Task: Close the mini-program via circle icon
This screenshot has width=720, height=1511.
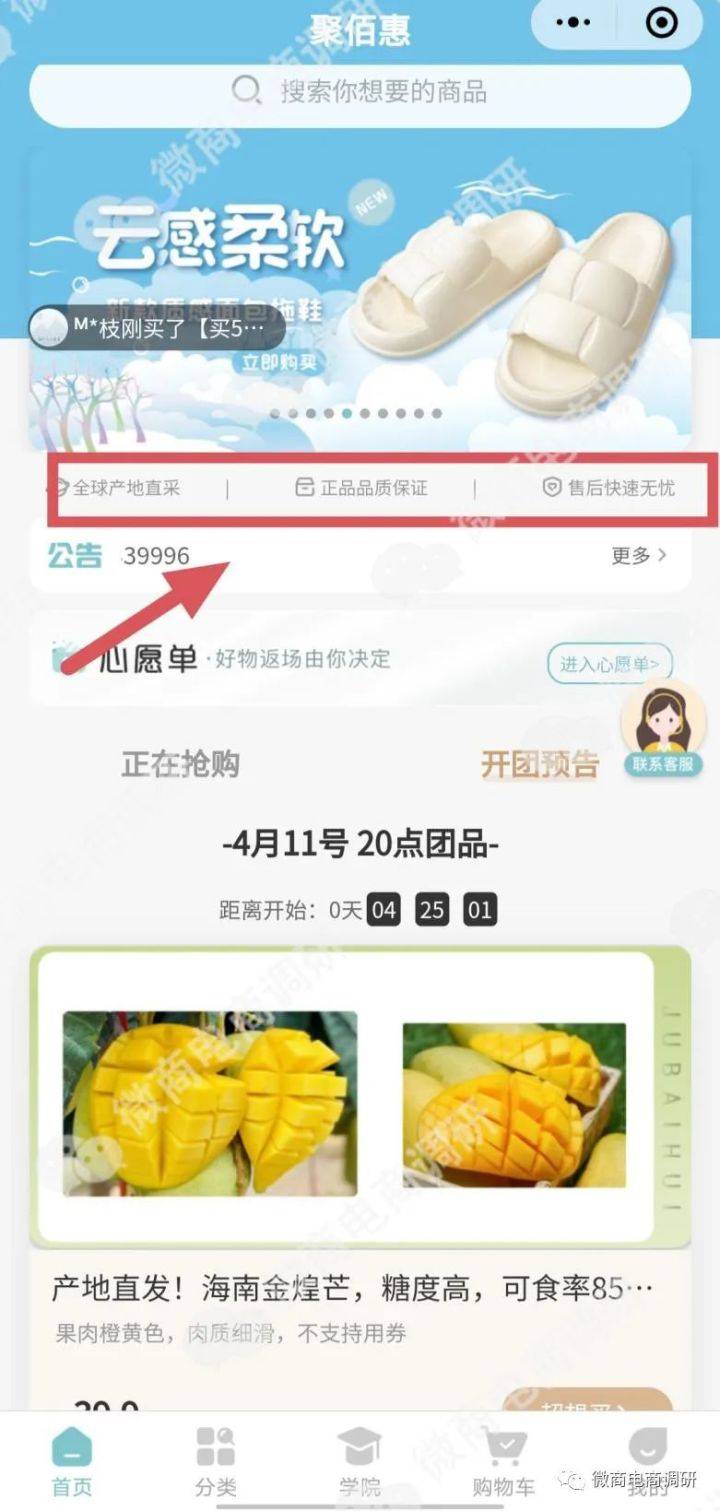Action: coord(661,22)
